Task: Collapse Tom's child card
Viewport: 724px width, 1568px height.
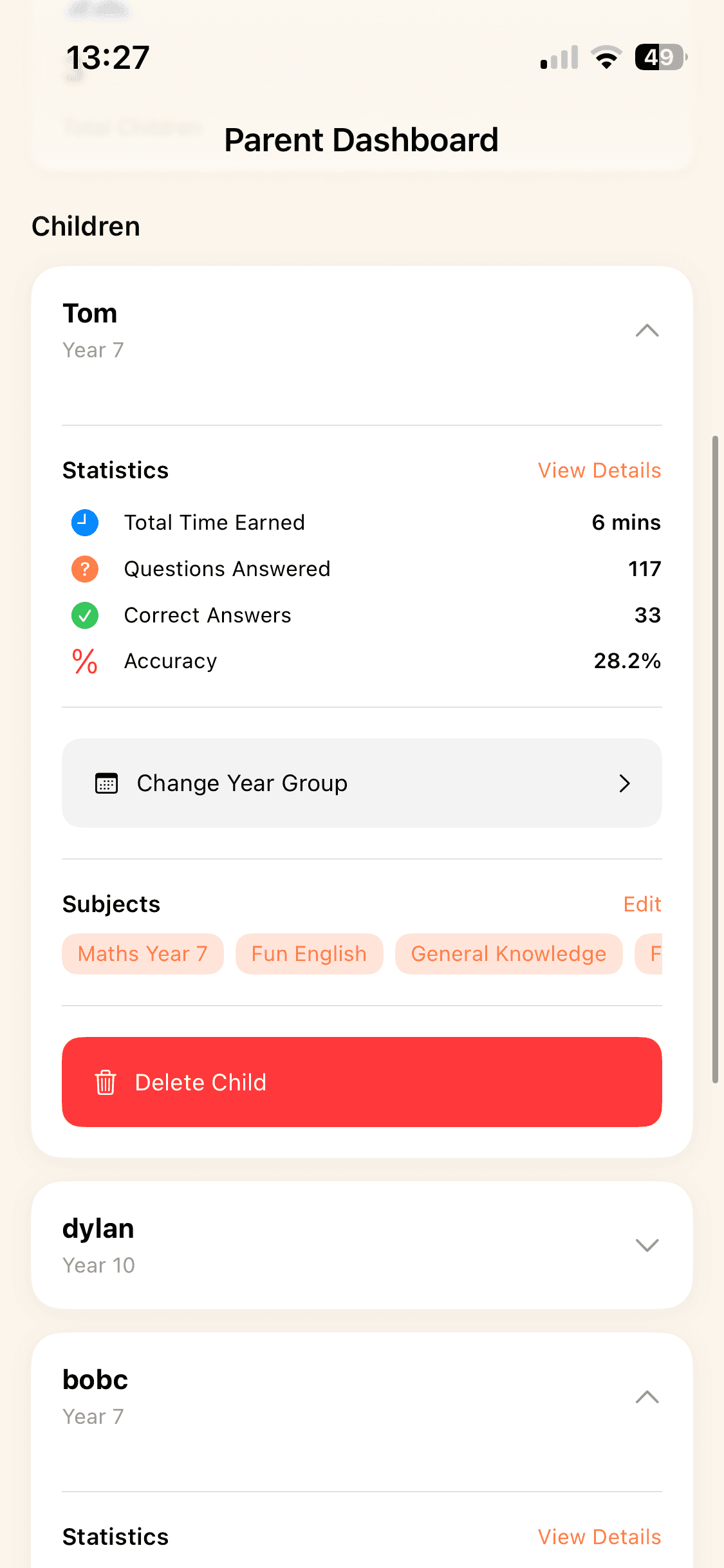Action: point(647,331)
